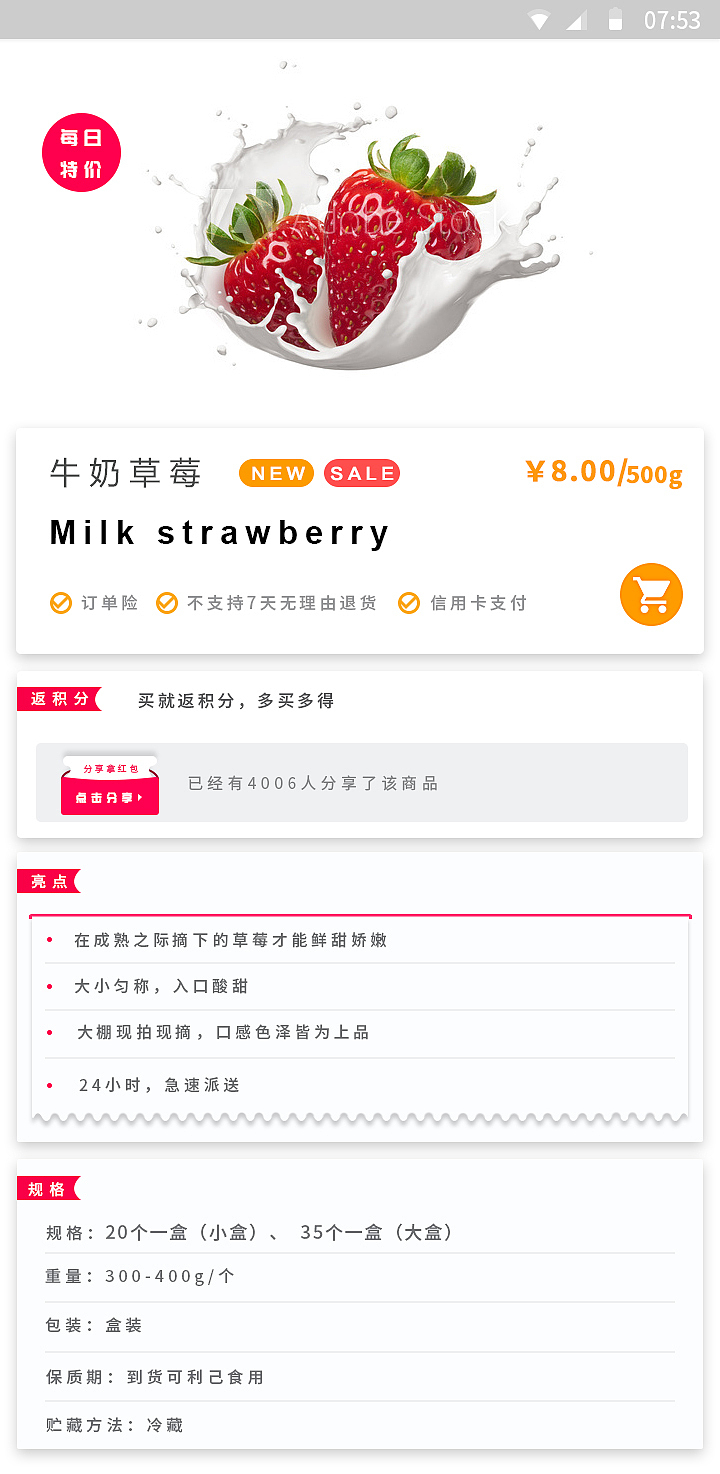
Task: Toggle the SALE badge
Action: (362, 473)
